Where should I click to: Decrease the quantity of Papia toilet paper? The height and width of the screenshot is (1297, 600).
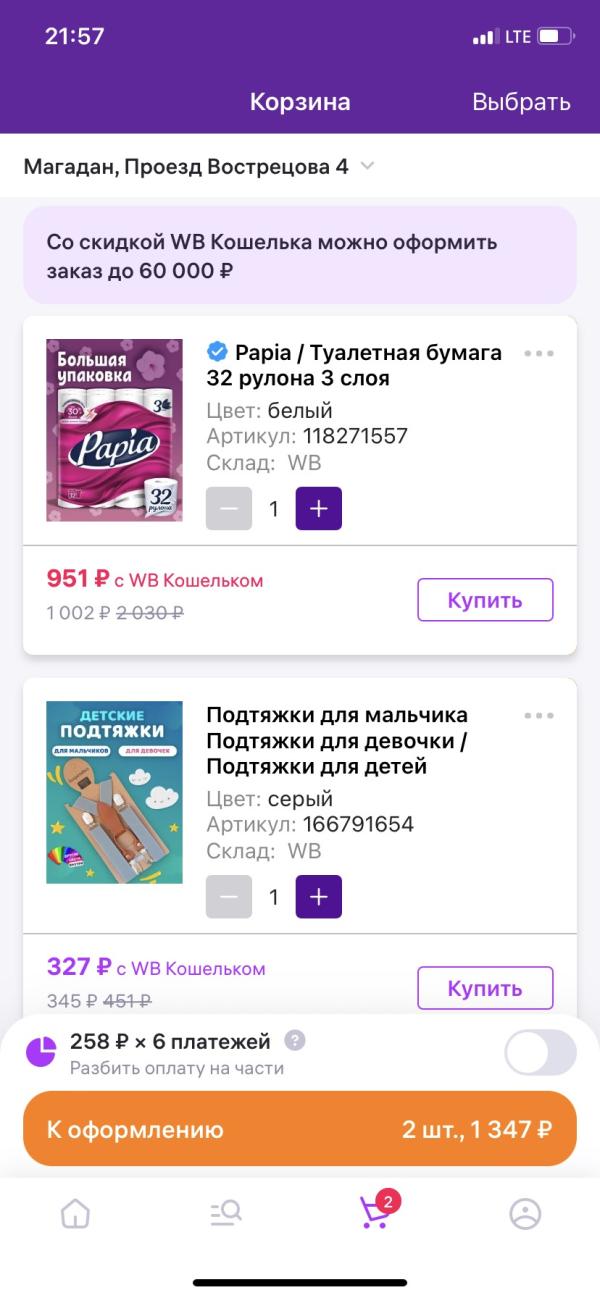[229, 509]
